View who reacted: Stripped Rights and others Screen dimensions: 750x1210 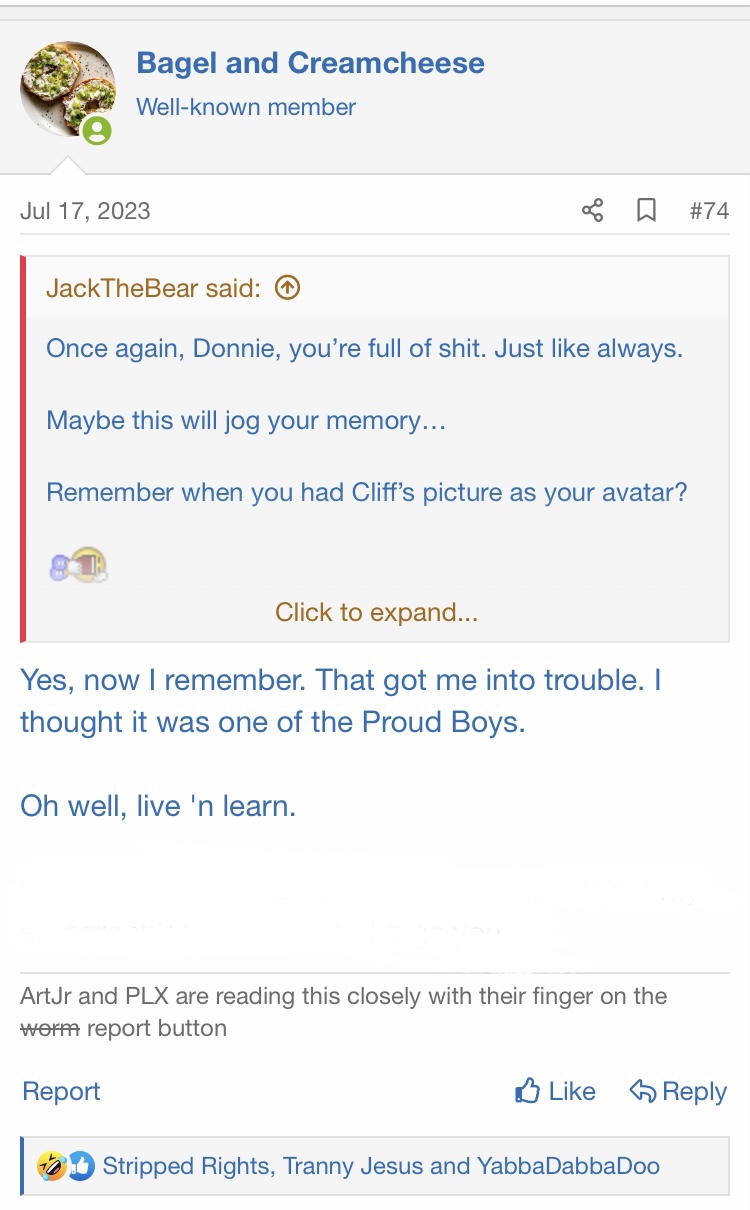[380, 1166]
